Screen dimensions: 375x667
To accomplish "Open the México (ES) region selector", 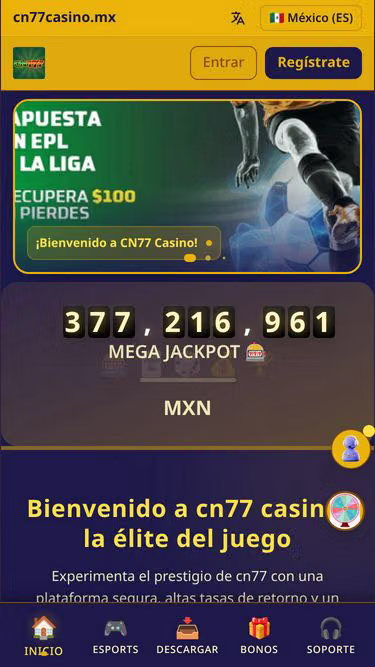I will tap(311, 18).
